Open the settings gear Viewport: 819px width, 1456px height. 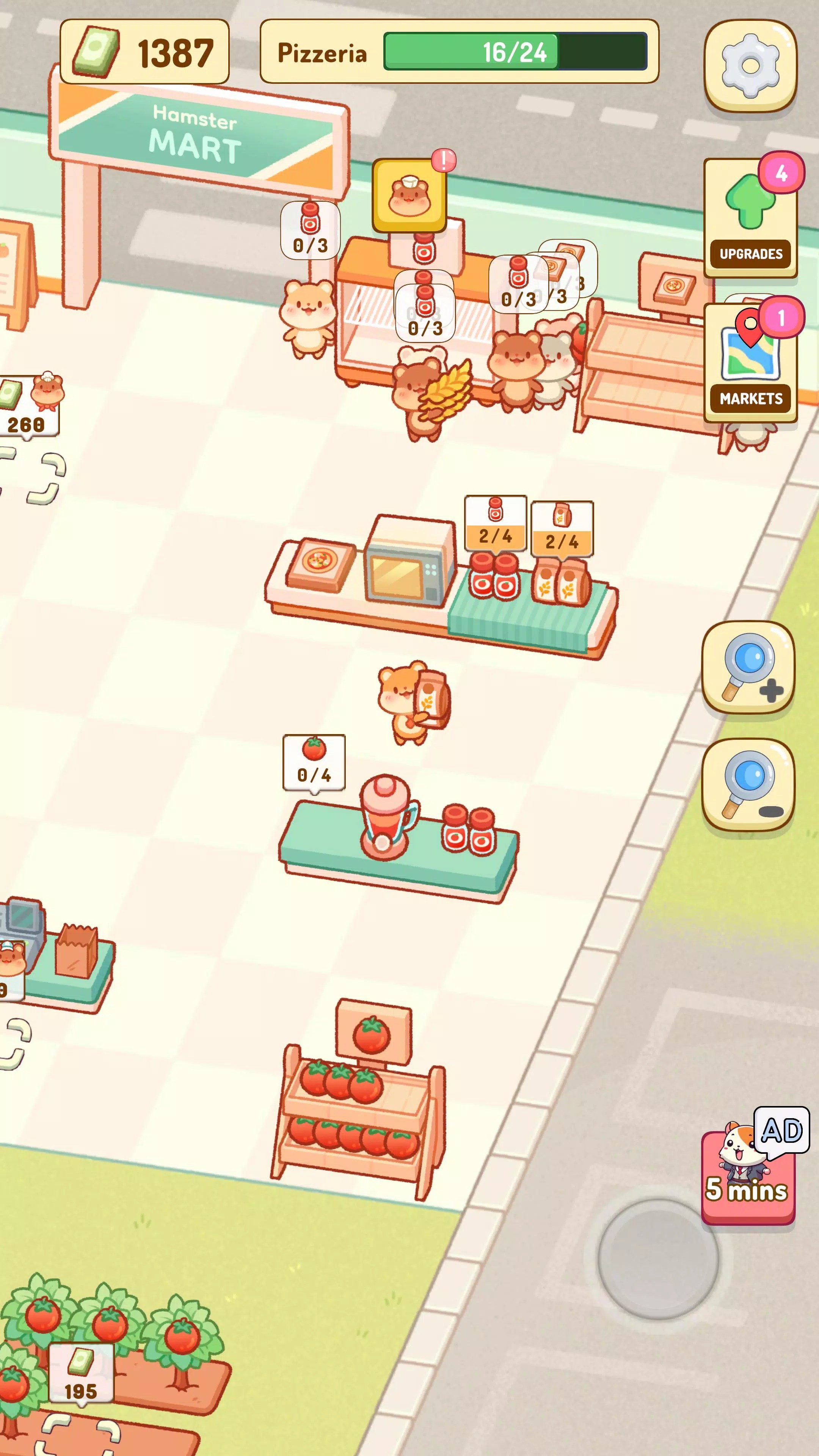click(750, 66)
